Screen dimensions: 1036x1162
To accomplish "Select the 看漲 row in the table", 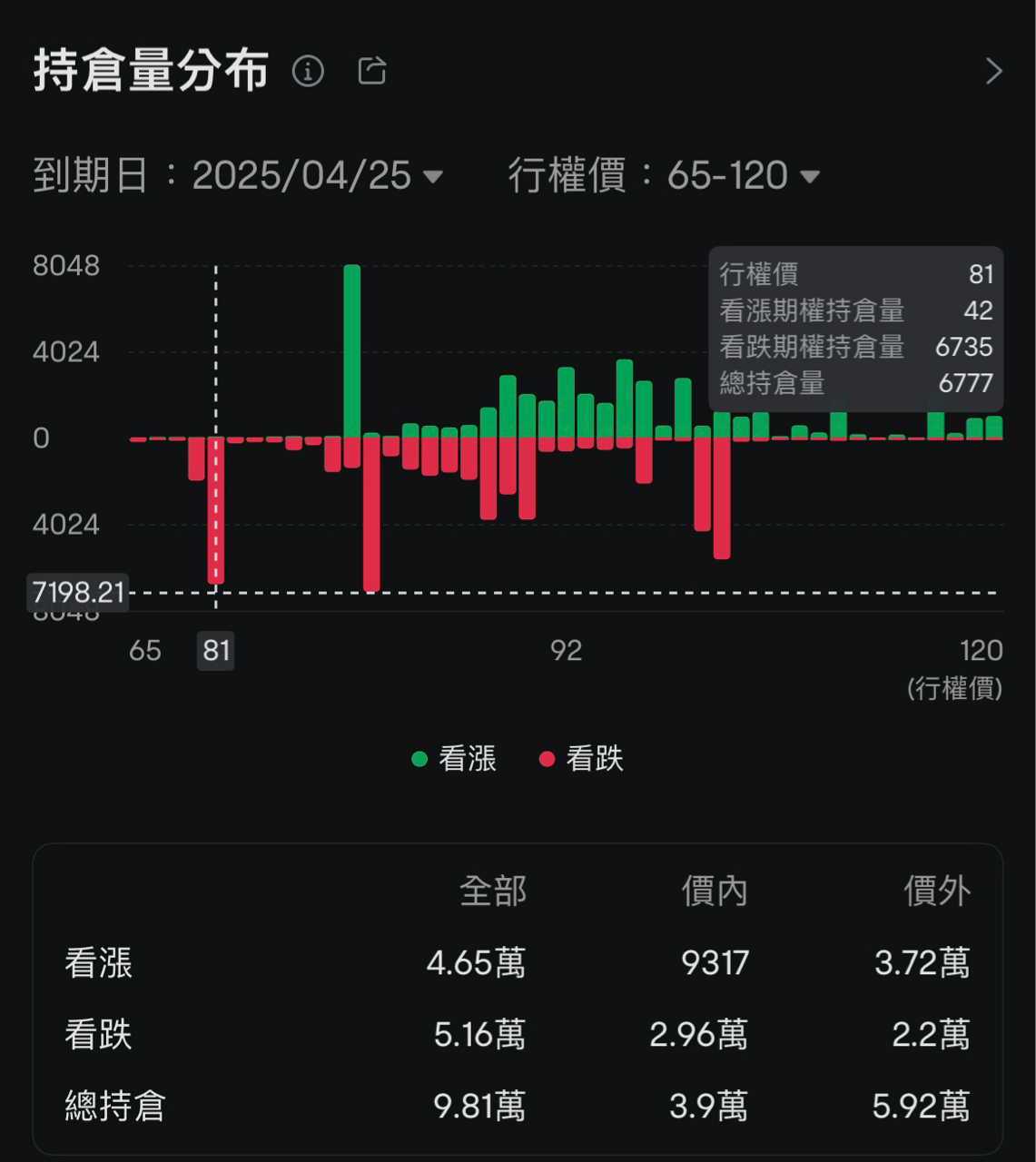I will pos(97,963).
